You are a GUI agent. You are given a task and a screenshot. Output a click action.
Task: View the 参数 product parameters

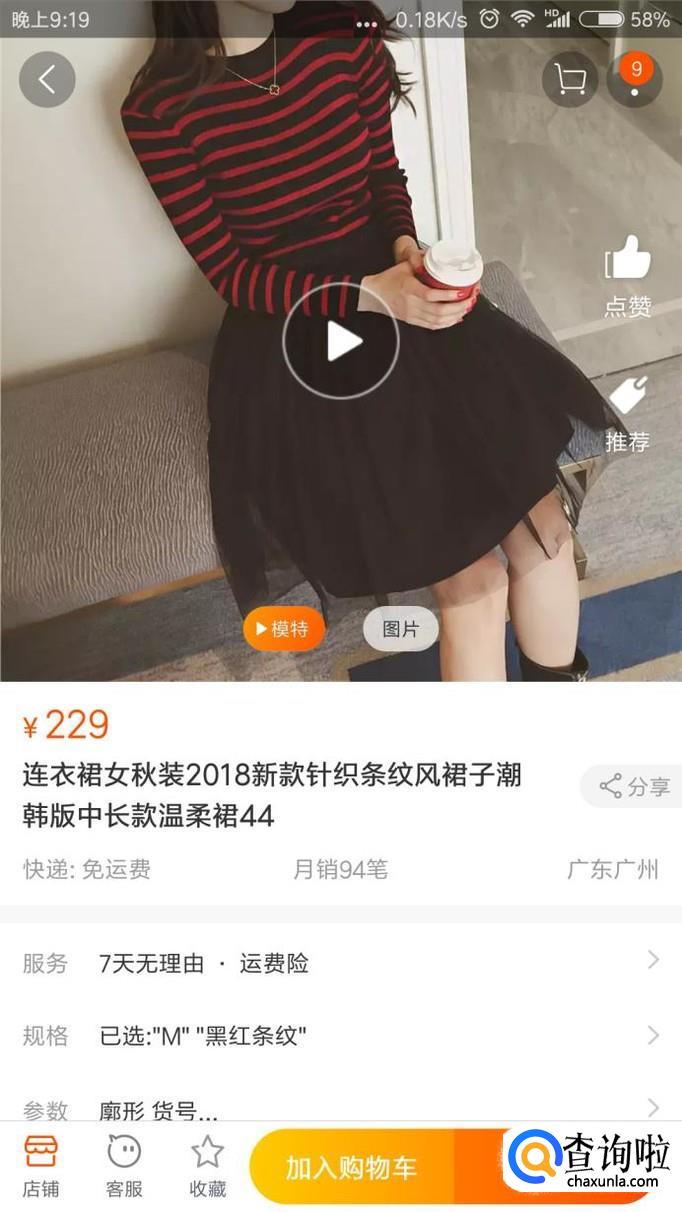[340, 1108]
